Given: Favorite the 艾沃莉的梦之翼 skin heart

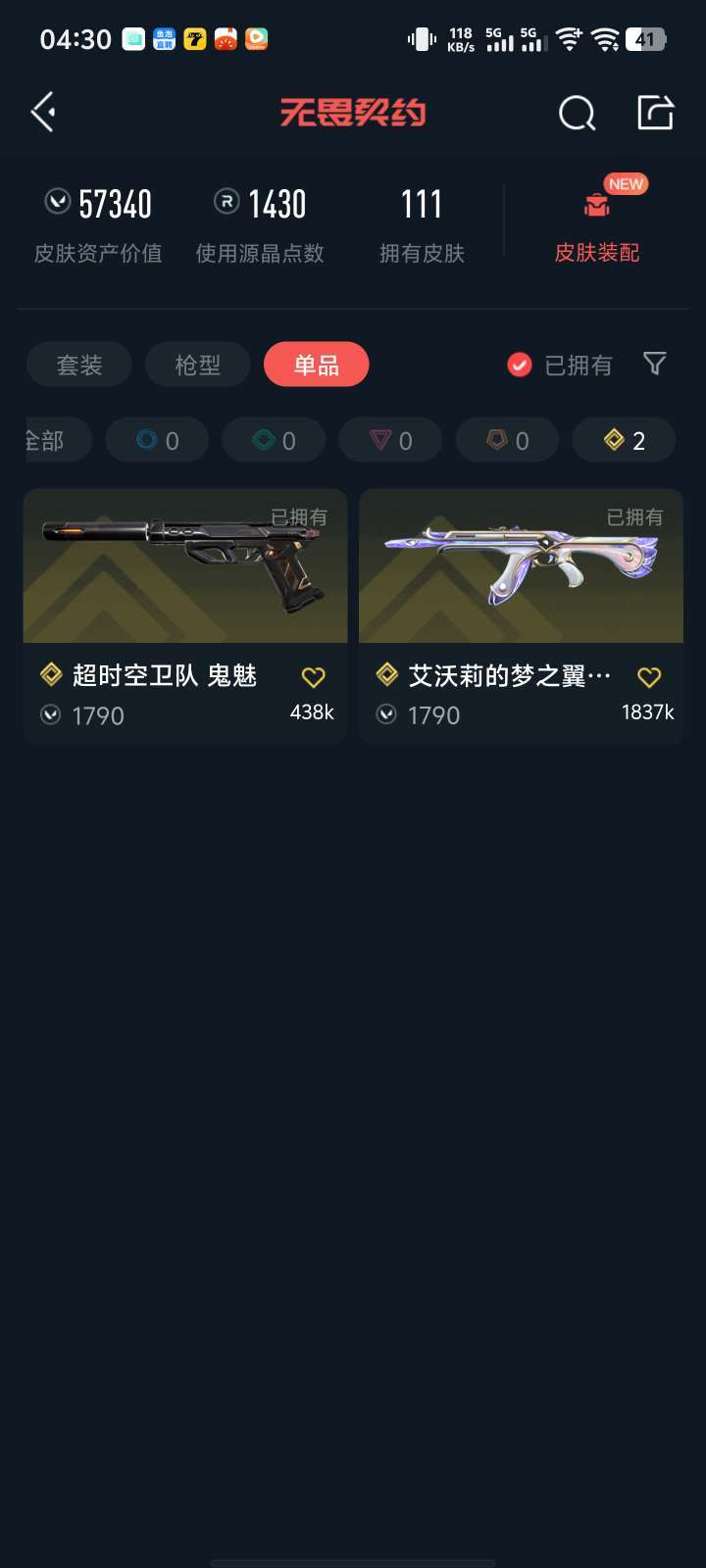Looking at the screenshot, I should click(x=648, y=676).
